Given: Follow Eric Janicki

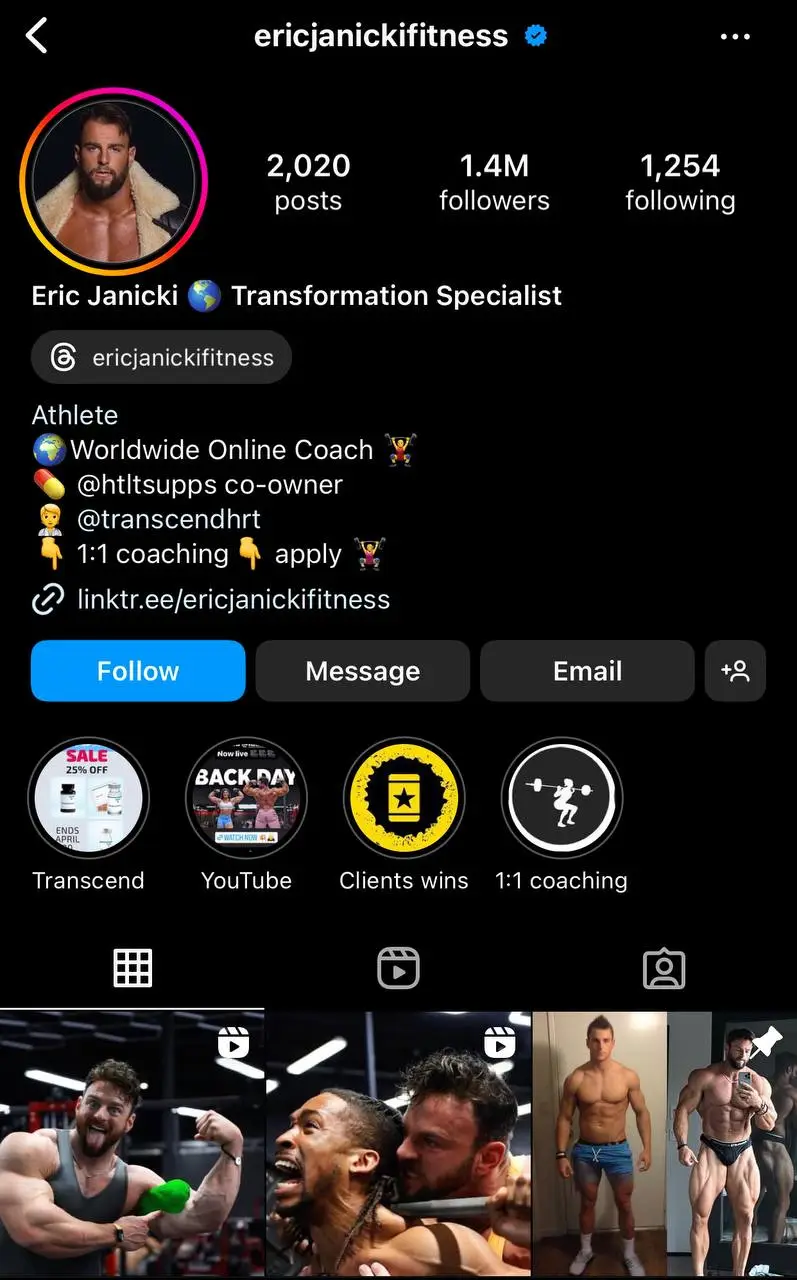Looking at the screenshot, I should coord(138,671).
